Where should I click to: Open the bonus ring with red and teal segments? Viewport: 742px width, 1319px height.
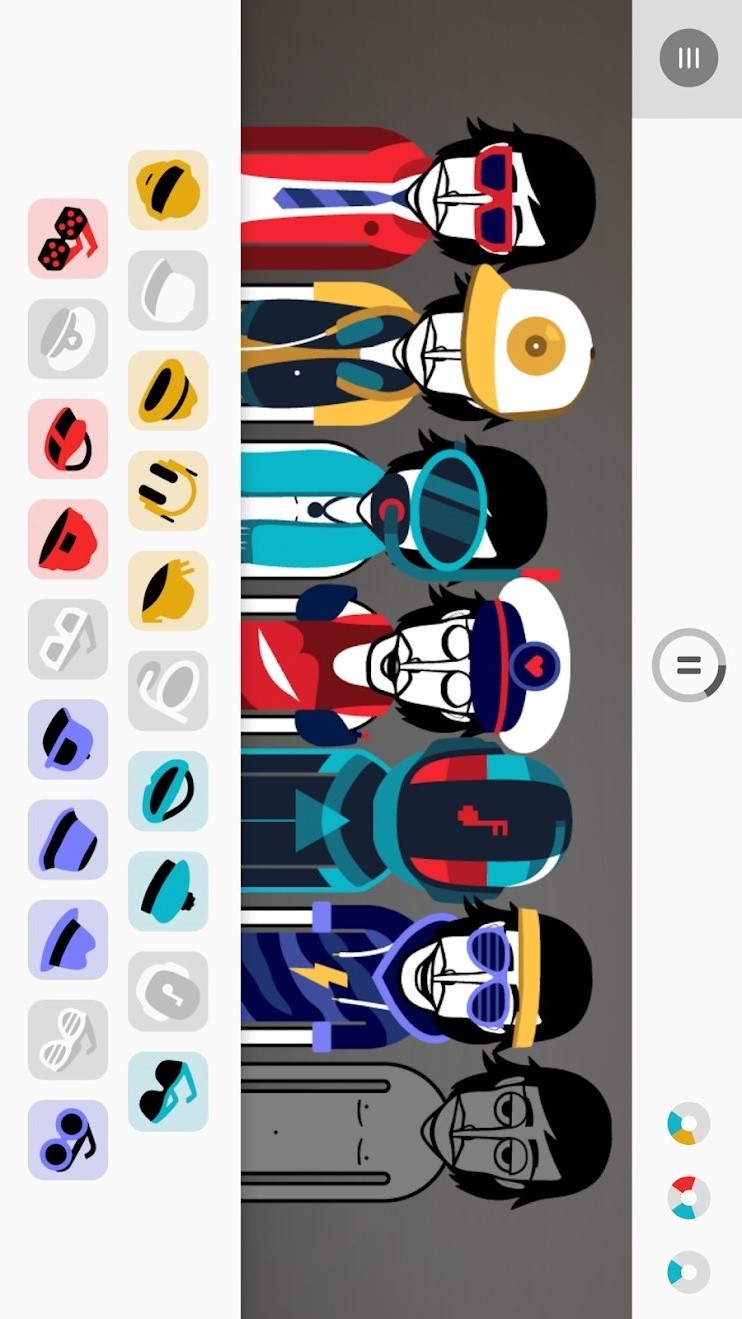tap(688, 1197)
